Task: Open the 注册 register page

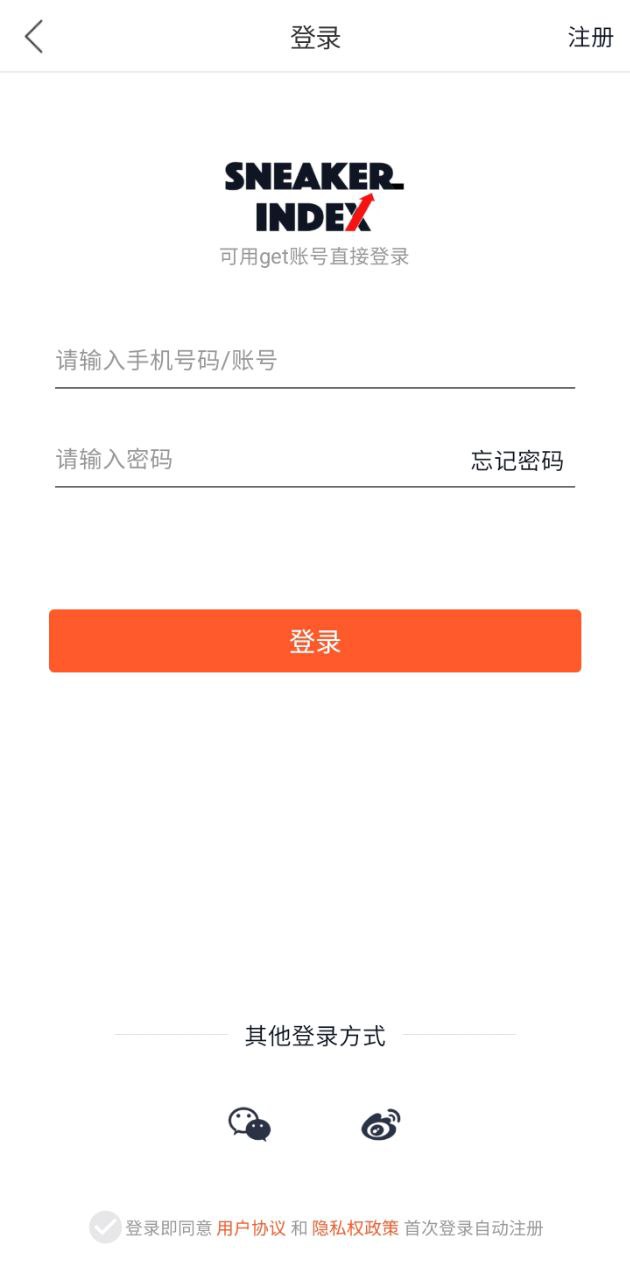Action: point(590,38)
